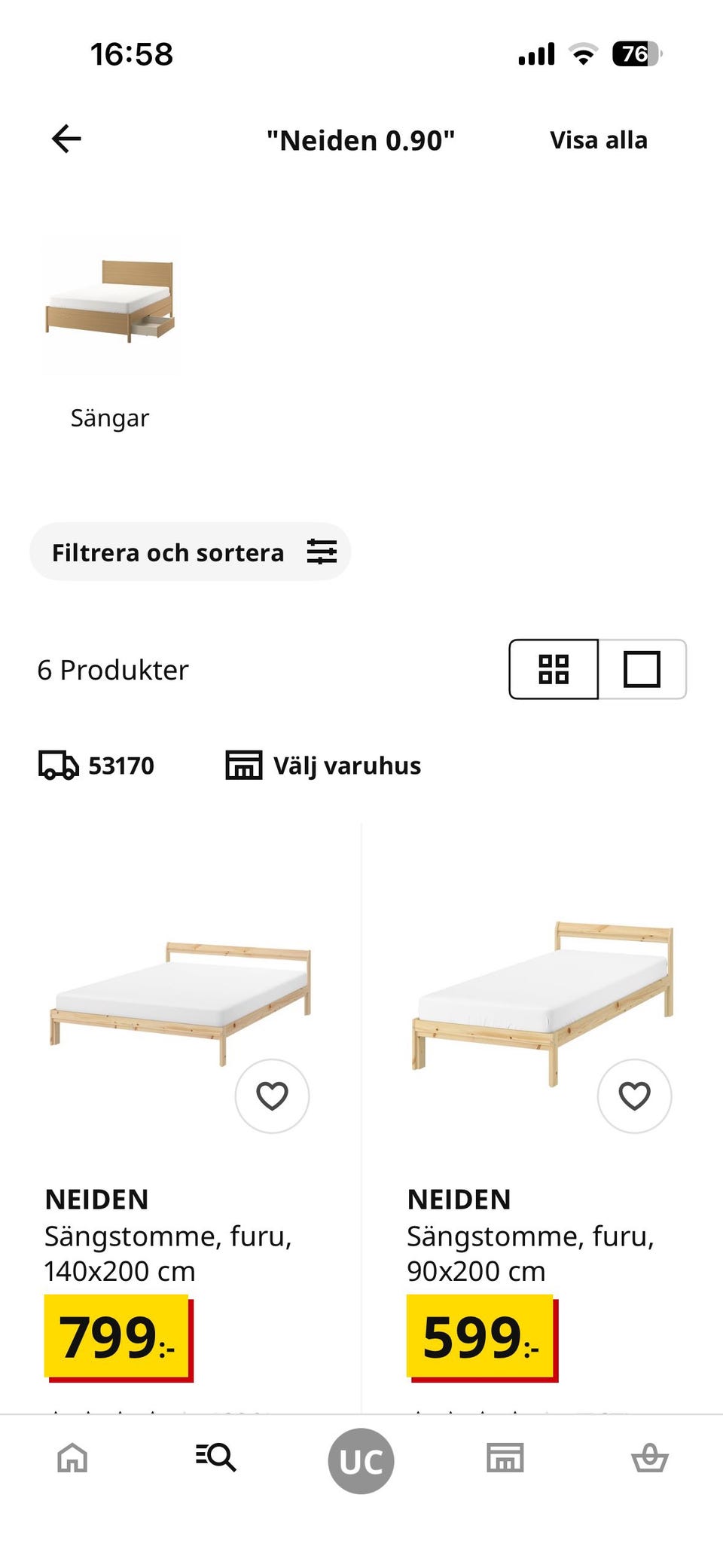723x1568 pixels.
Task: Open the UC profile icon
Action: coord(361,1459)
